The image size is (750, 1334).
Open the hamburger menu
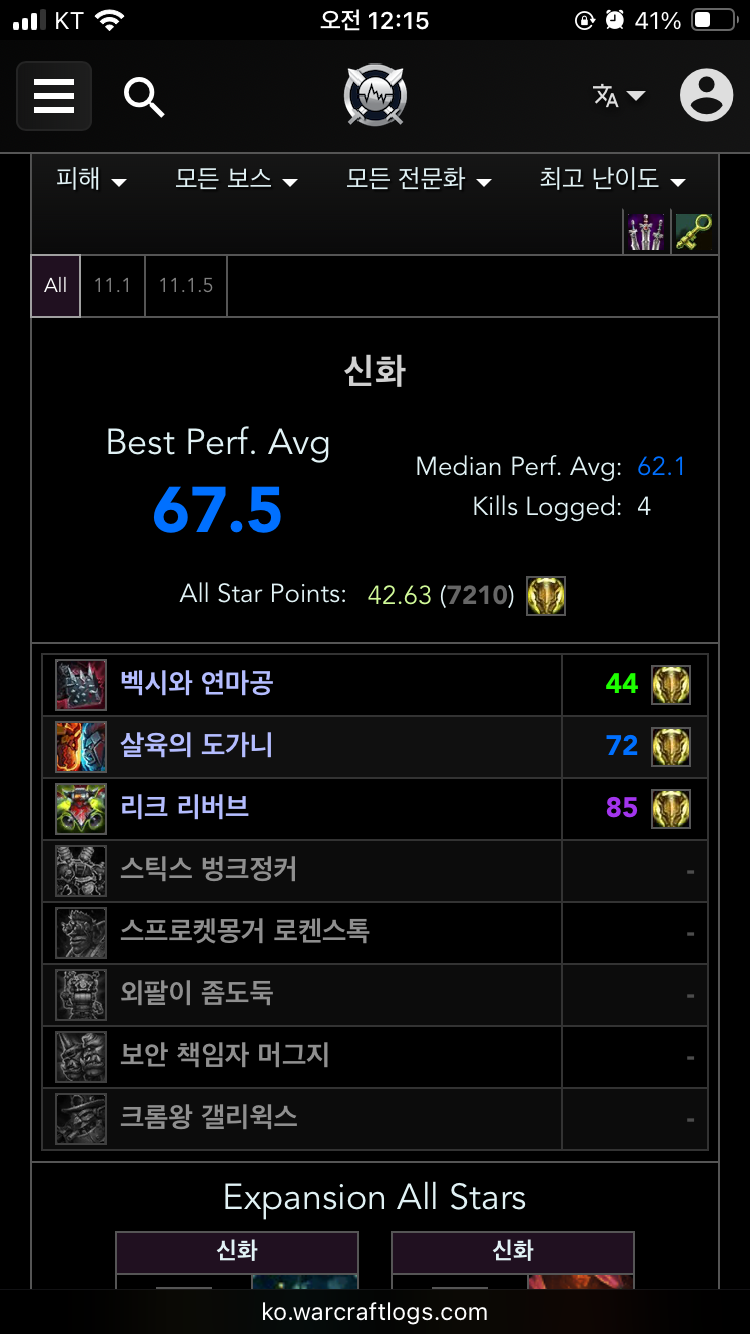(x=54, y=96)
